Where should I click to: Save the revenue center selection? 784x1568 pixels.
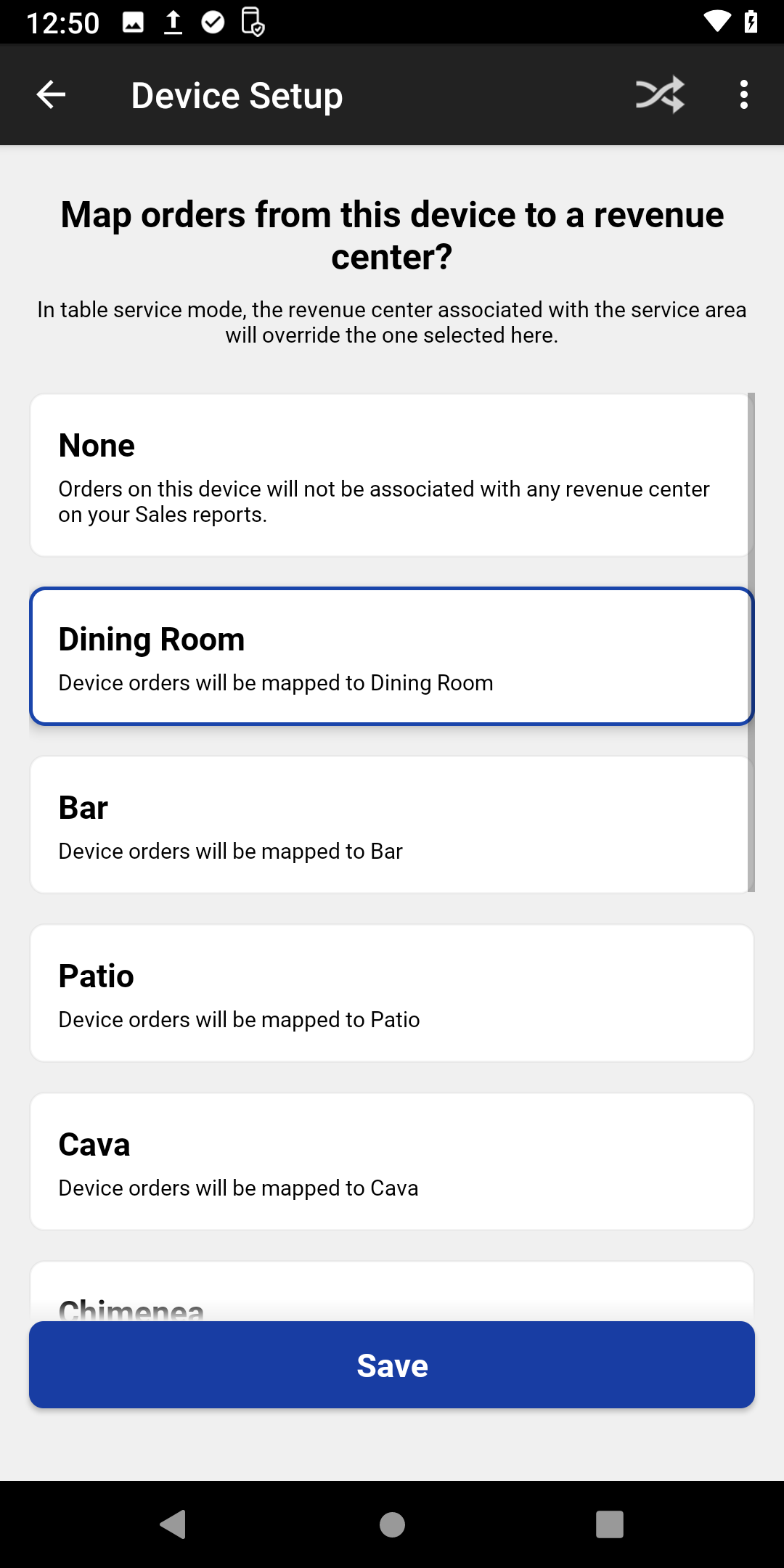click(392, 1365)
